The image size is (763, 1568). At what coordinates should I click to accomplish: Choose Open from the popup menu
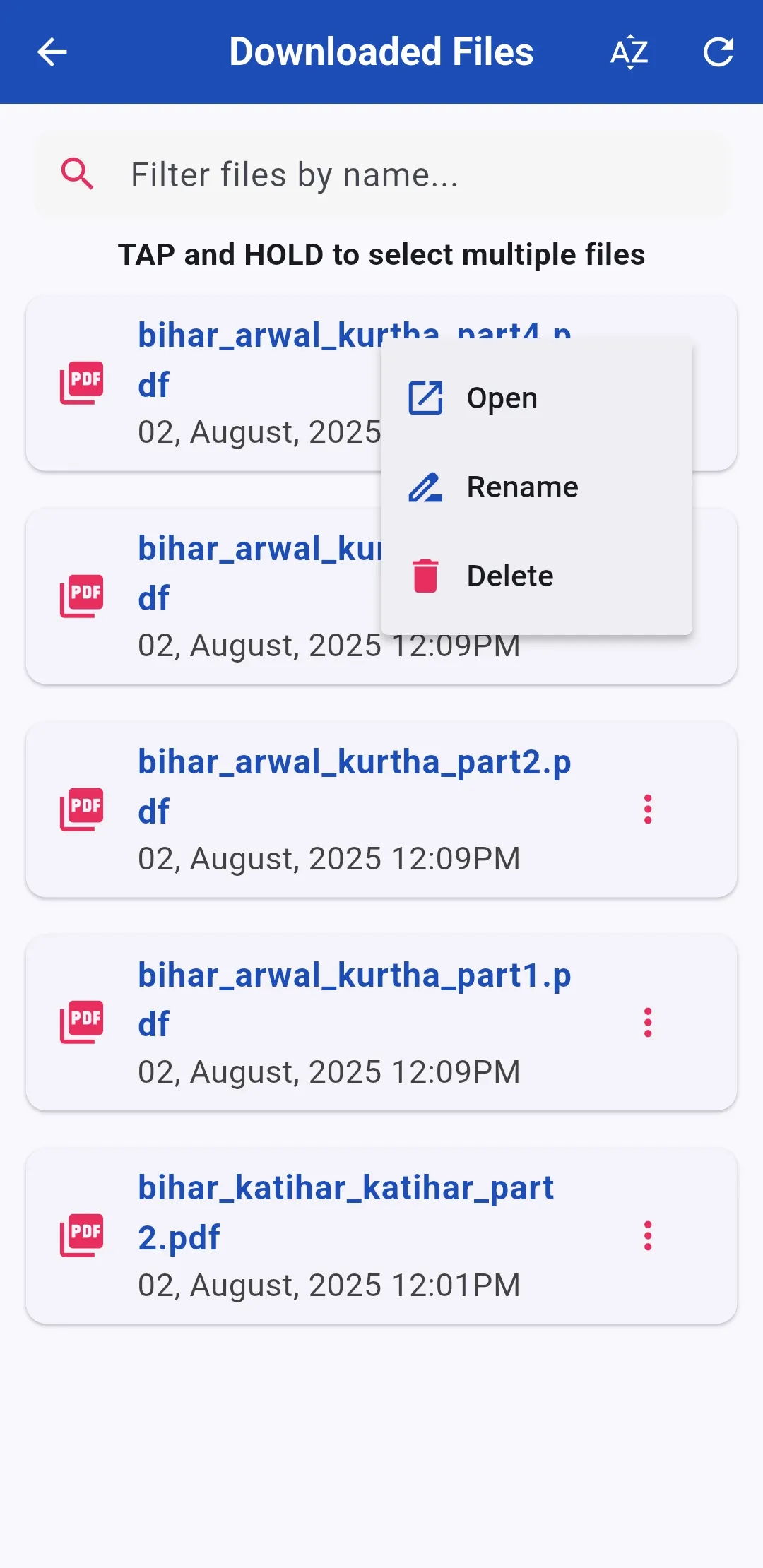[x=502, y=398]
